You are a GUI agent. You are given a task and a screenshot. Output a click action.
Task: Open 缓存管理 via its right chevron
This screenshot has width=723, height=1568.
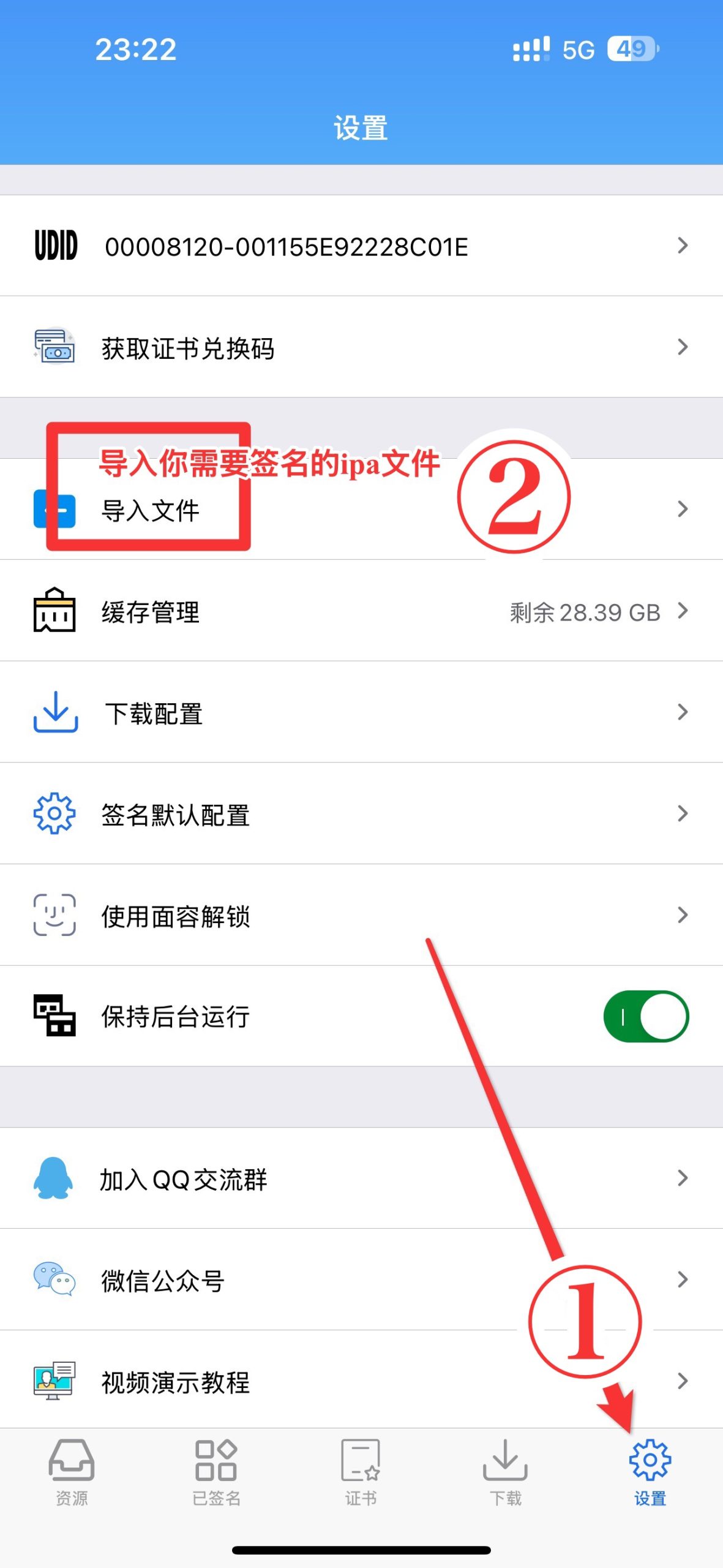click(682, 610)
